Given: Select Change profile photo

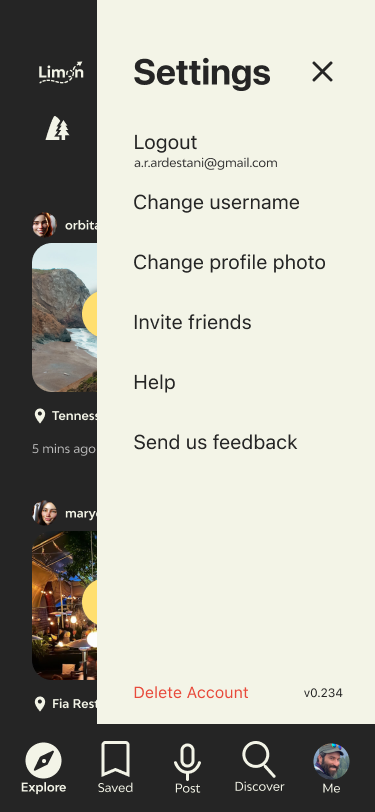Looking at the screenshot, I should [229, 262].
